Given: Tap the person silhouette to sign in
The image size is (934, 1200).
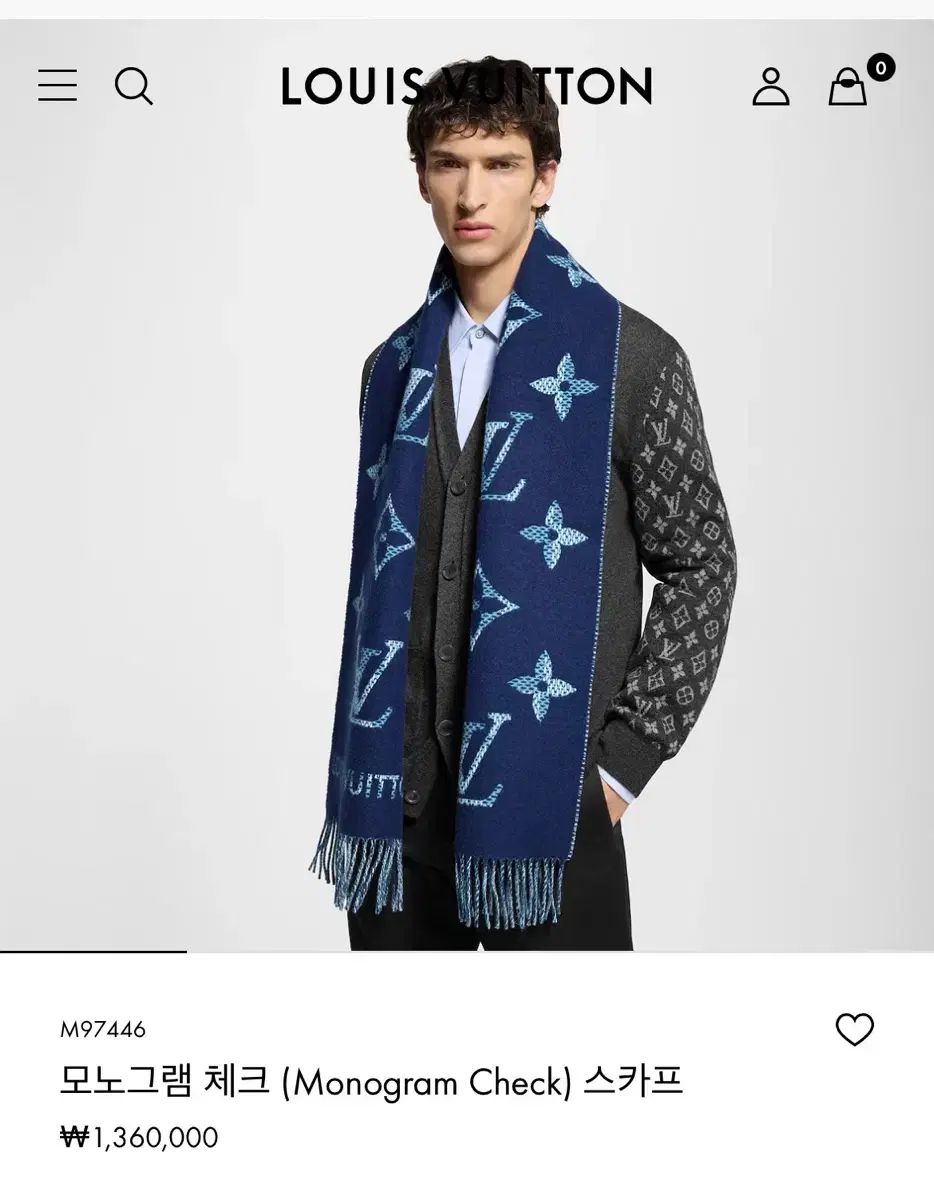Looking at the screenshot, I should pyautogui.click(x=770, y=87).
